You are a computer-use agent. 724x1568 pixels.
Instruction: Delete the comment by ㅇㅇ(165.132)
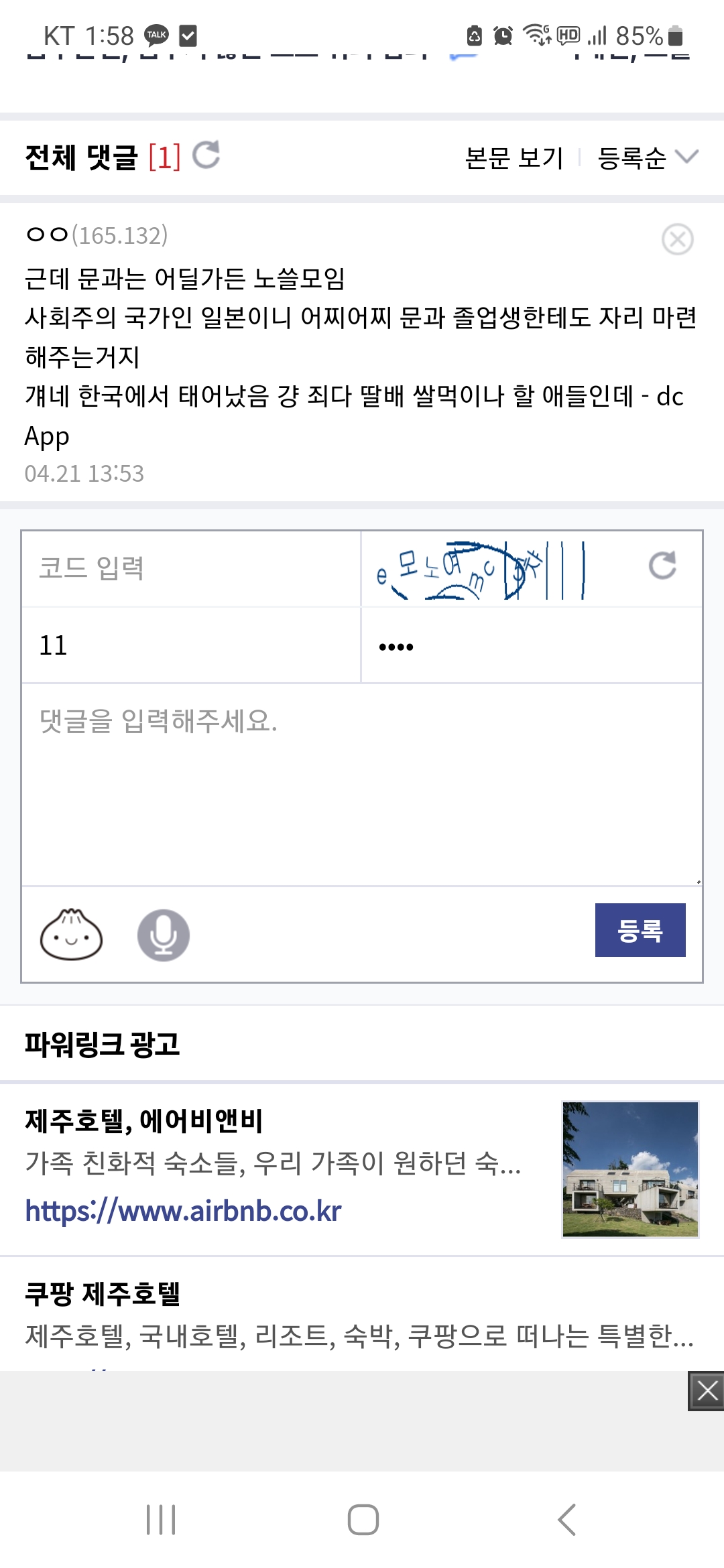677,239
